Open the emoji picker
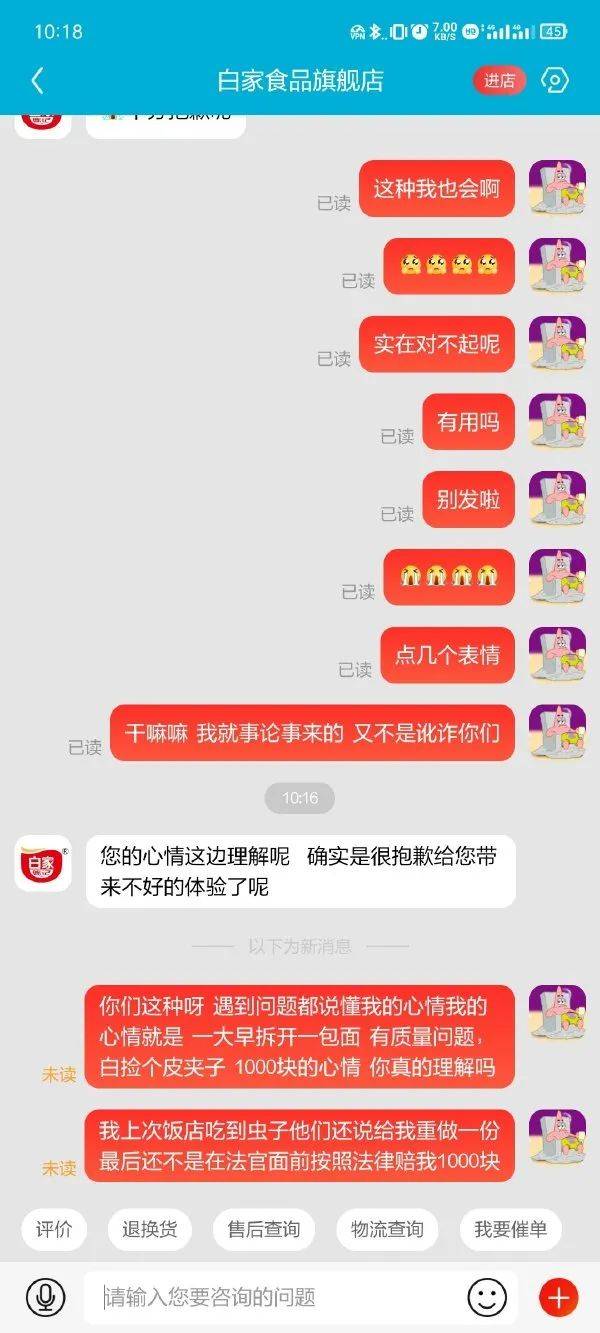Image resolution: width=600 pixels, height=1333 pixels. (x=487, y=1298)
